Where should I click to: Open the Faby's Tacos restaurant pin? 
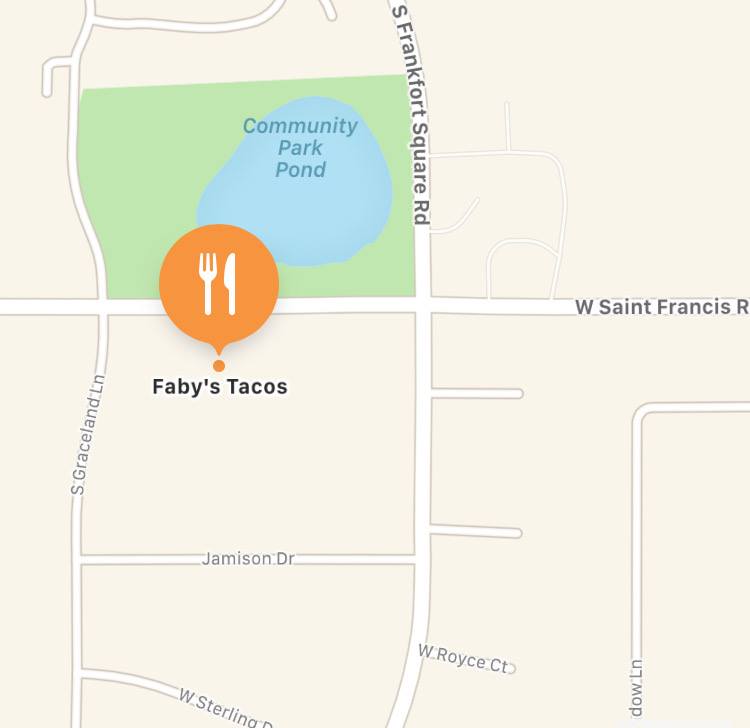pos(219,284)
